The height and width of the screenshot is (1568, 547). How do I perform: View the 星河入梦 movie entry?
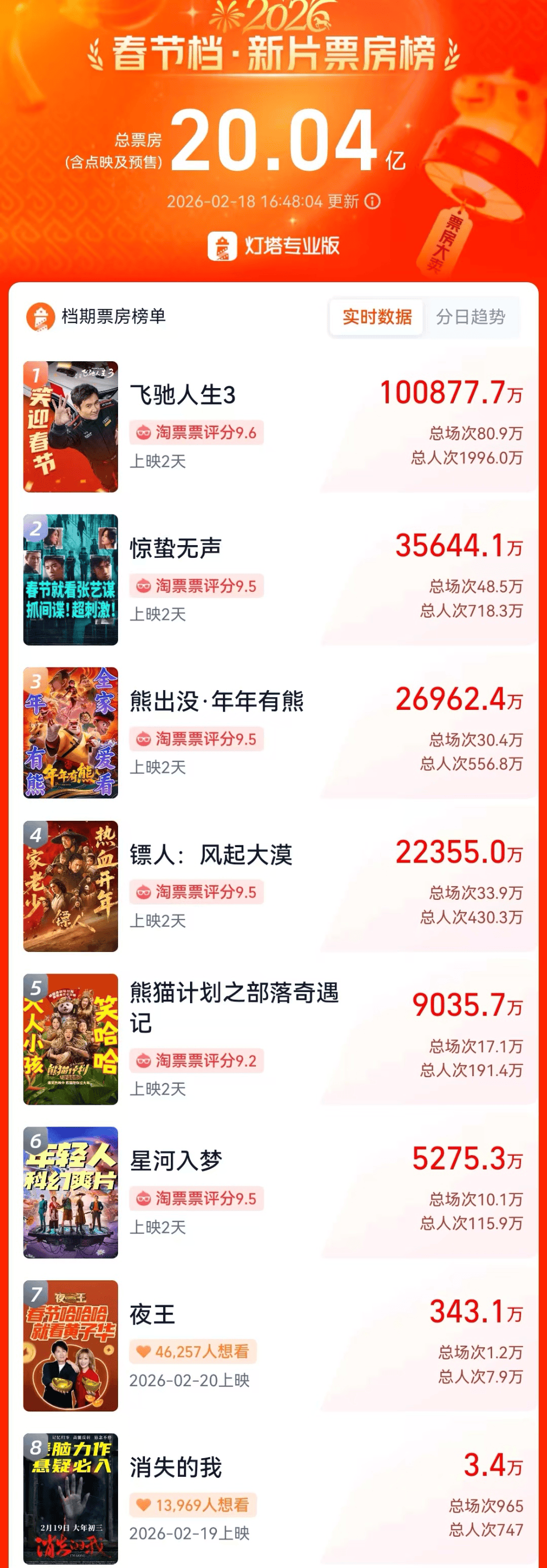(x=273, y=1192)
